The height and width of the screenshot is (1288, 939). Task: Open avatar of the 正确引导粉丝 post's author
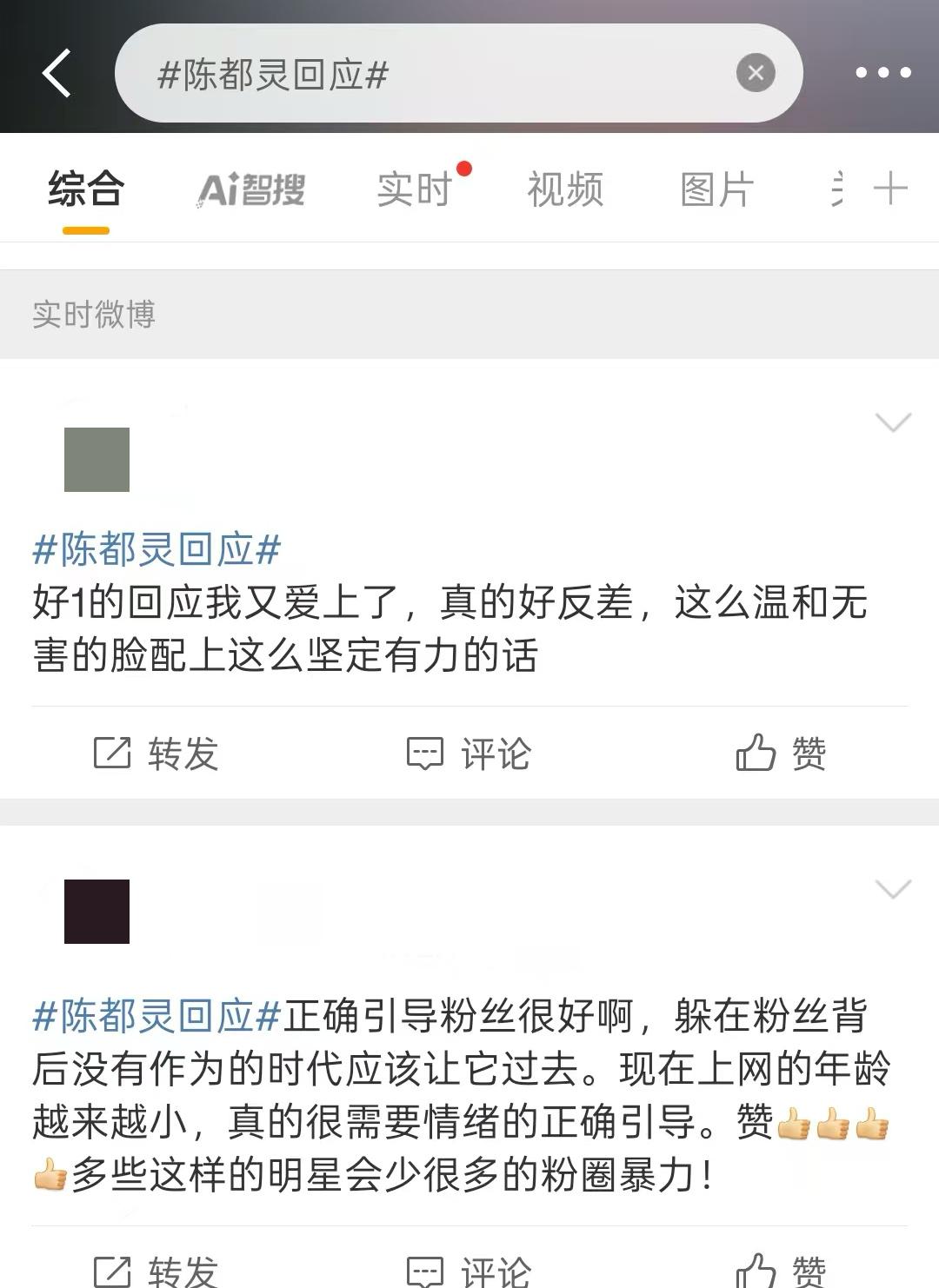(97, 912)
